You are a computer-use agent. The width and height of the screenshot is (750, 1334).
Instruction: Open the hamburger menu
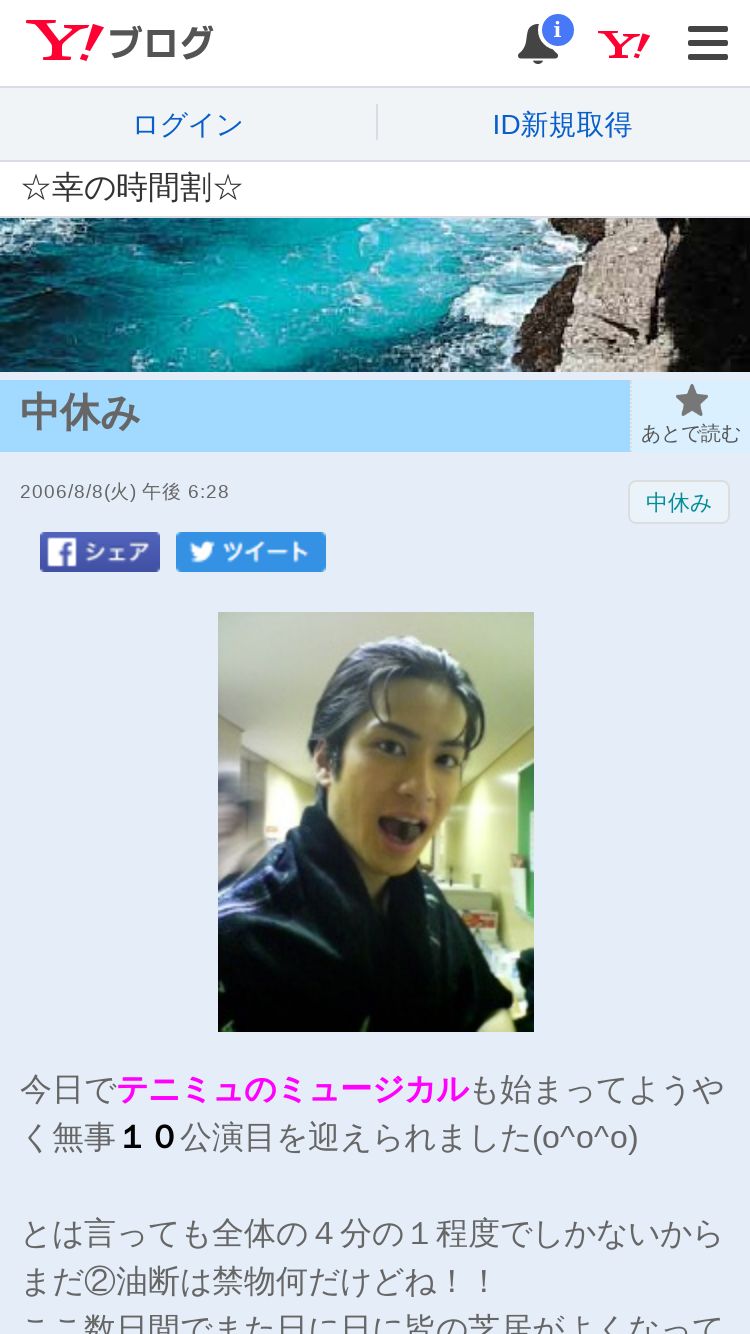(707, 43)
